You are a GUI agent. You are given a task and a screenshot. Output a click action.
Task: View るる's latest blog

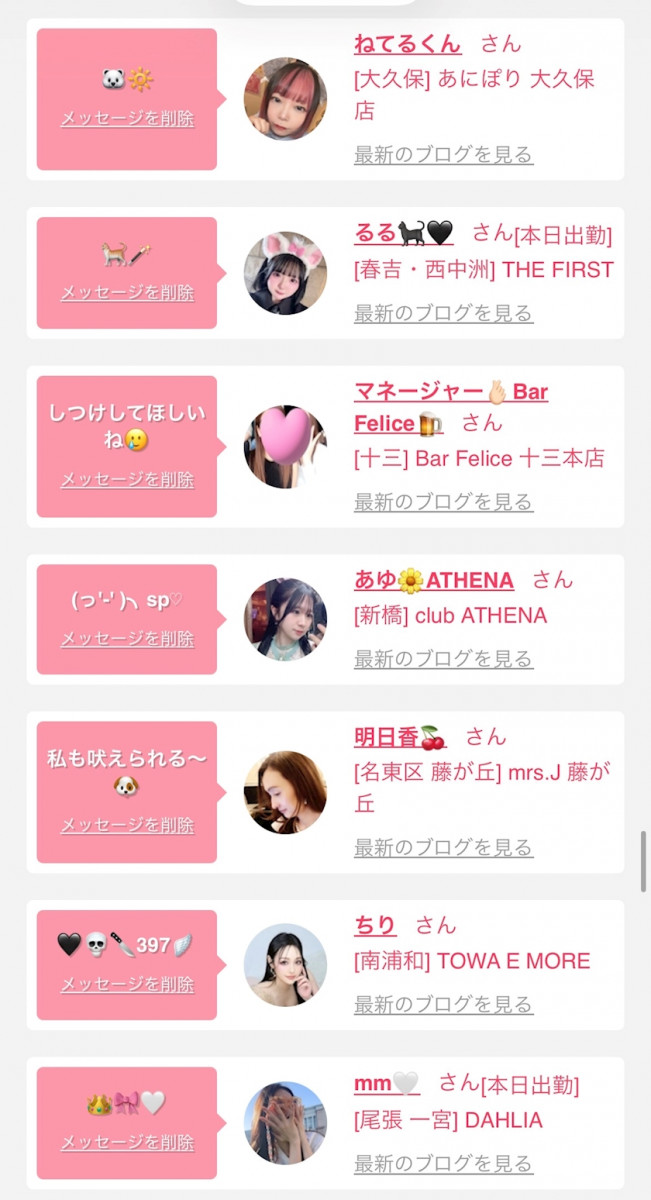pyautogui.click(x=443, y=314)
